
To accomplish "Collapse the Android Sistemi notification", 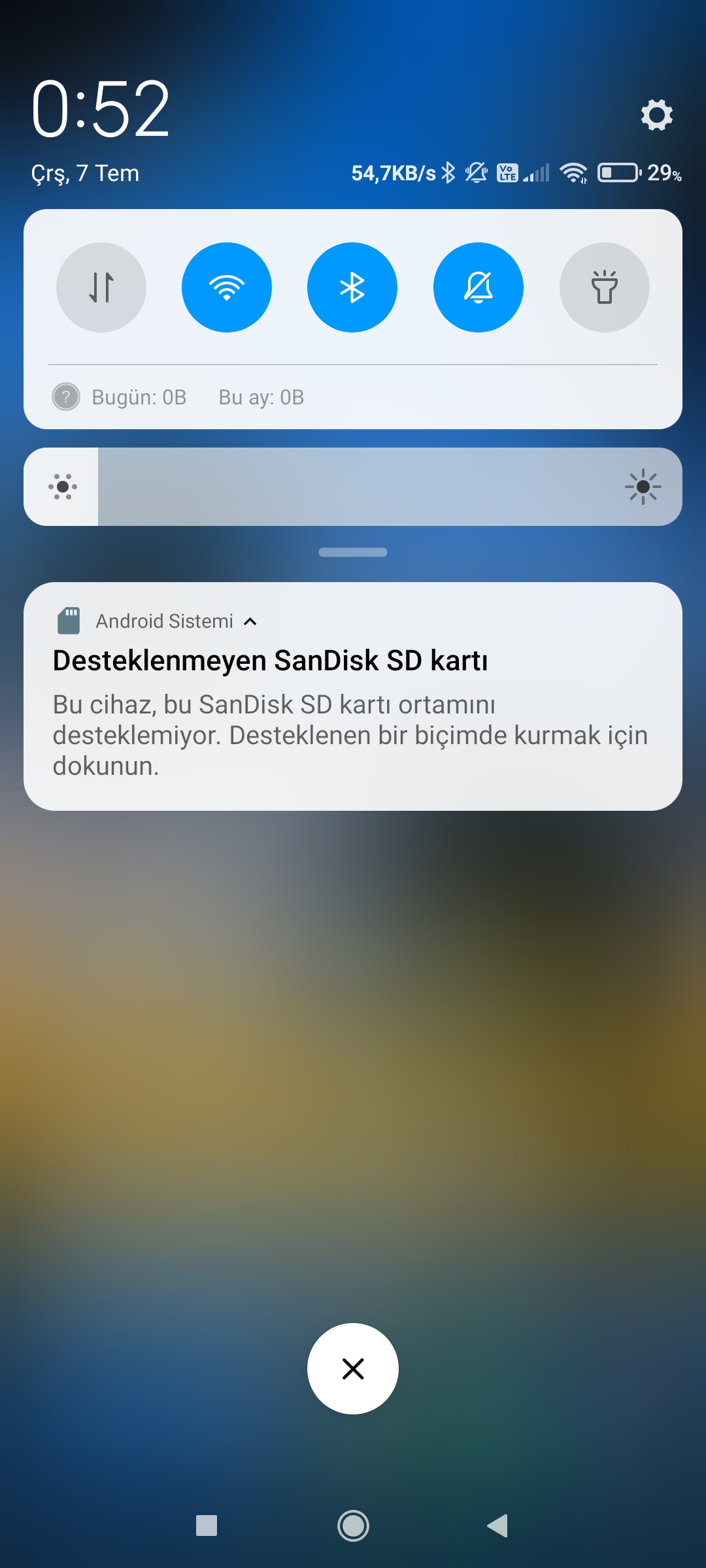I will click(250, 621).
